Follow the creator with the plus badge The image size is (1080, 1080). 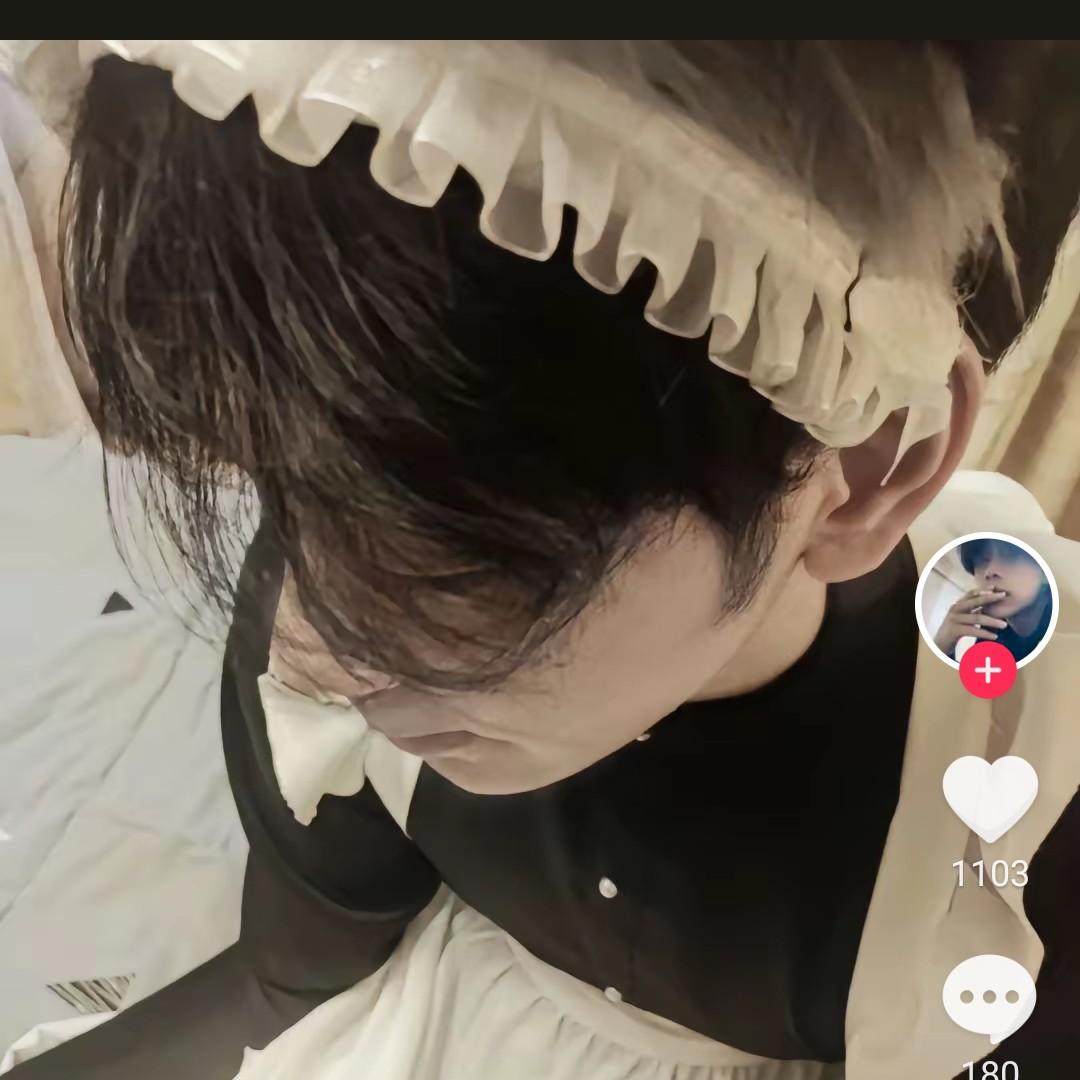[988, 670]
